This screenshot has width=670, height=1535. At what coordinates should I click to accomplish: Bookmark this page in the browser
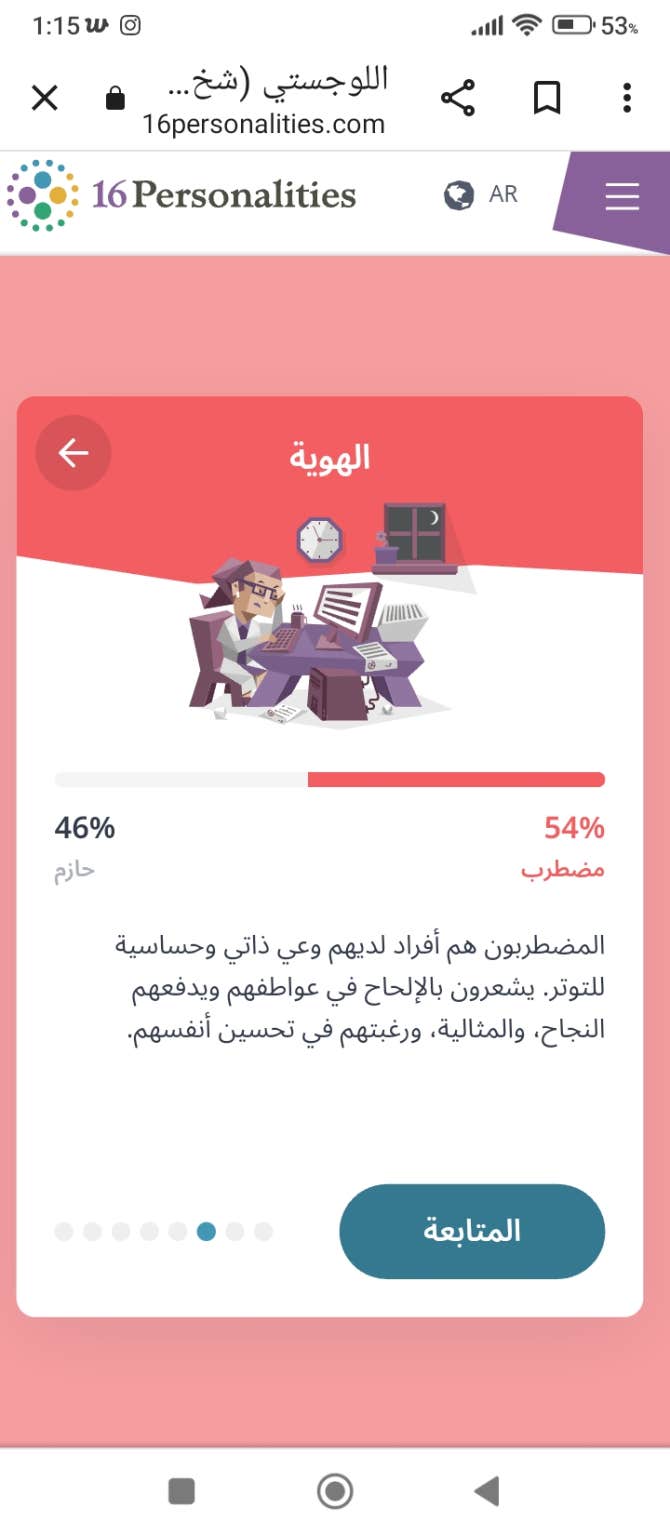(x=546, y=98)
